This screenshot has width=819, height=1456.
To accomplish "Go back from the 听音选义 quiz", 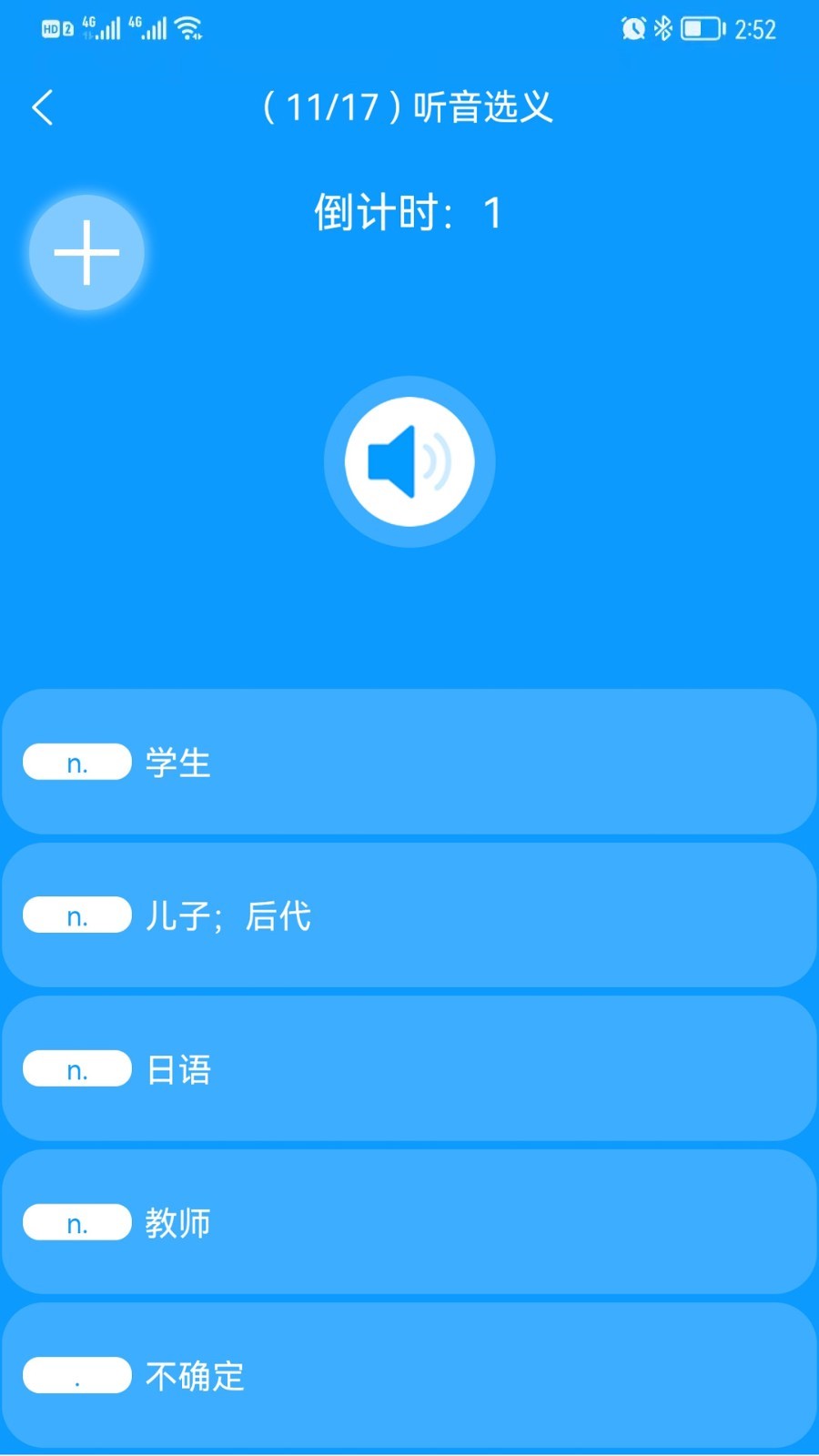I will [43, 107].
